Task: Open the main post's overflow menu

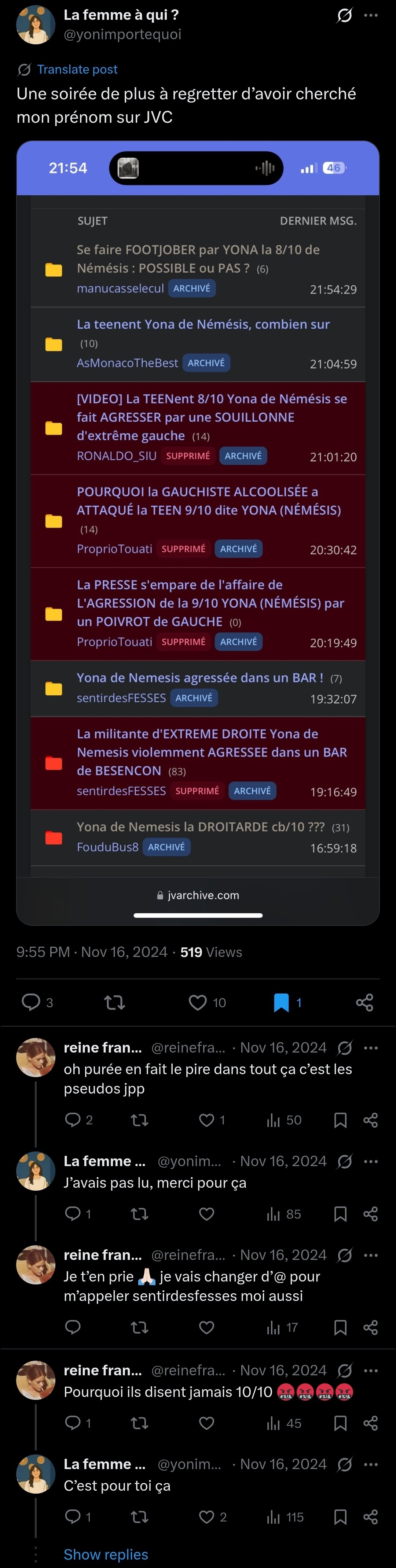Action: 370,15
